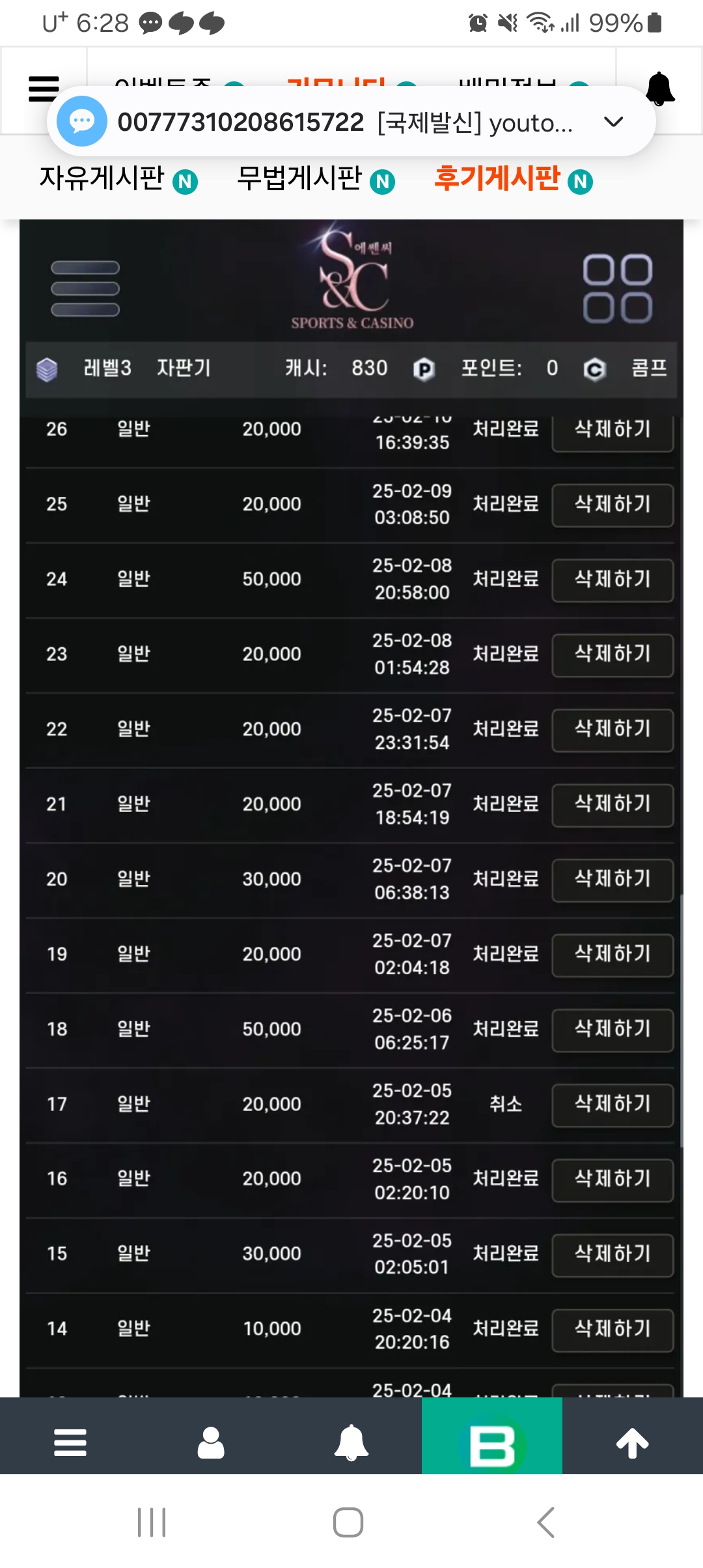Open the posted screenshot image in the post
Viewport: 703px width, 1568px height.
[x=351, y=808]
